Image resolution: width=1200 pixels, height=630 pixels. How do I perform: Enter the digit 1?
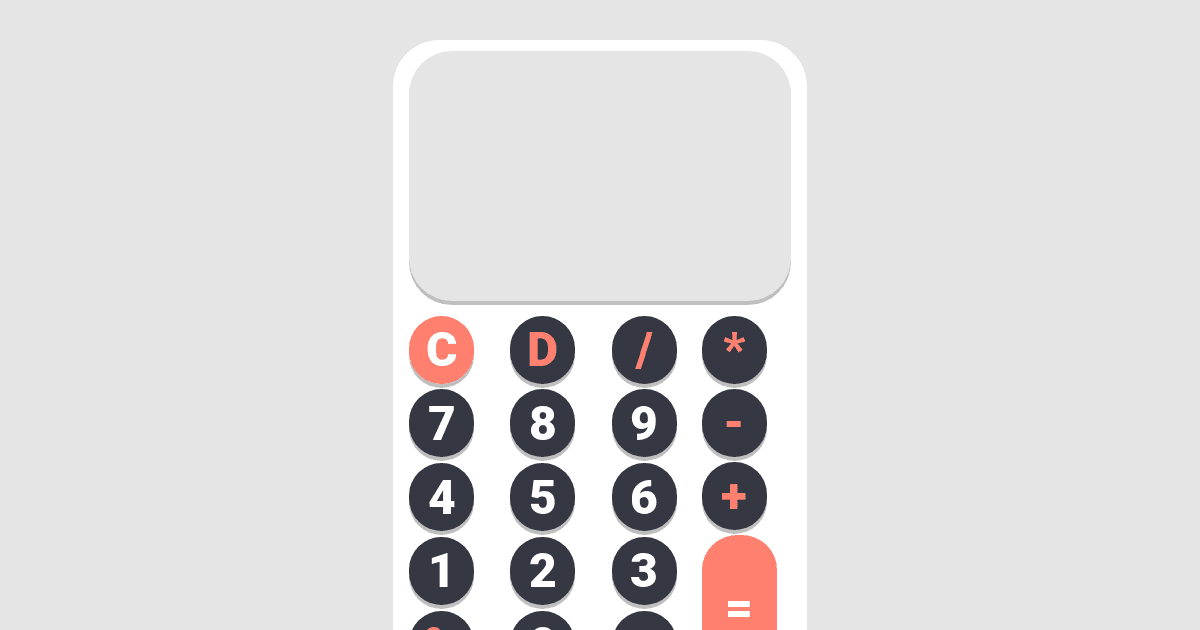pyautogui.click(x=441, y=570)
